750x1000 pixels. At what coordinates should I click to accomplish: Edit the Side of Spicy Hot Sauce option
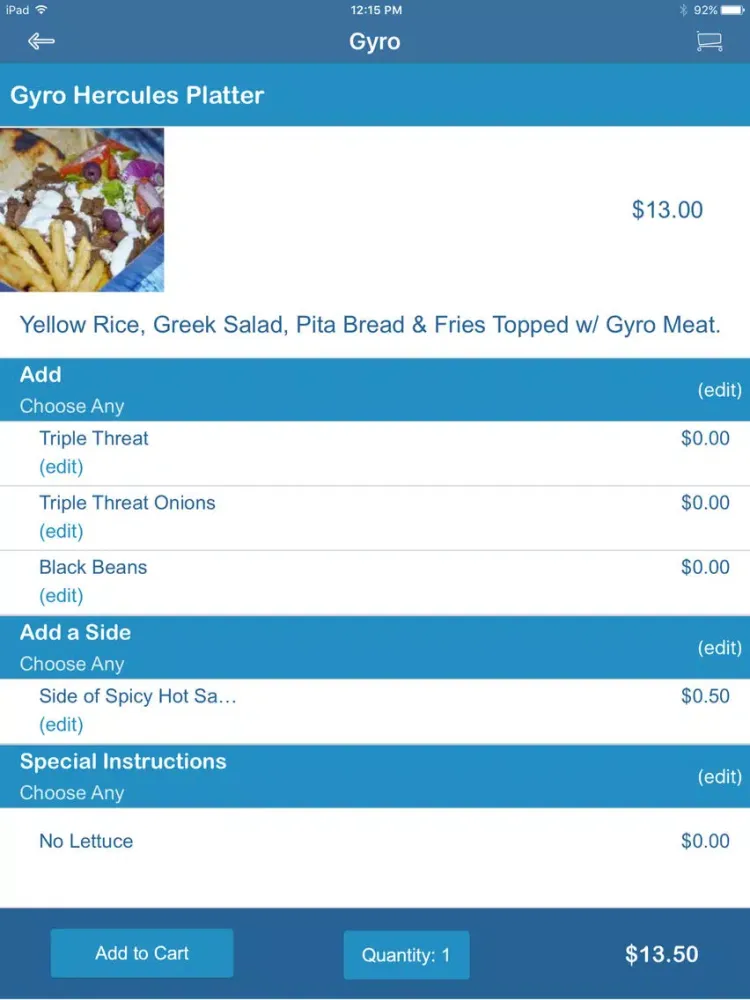[x=61, y=724]
